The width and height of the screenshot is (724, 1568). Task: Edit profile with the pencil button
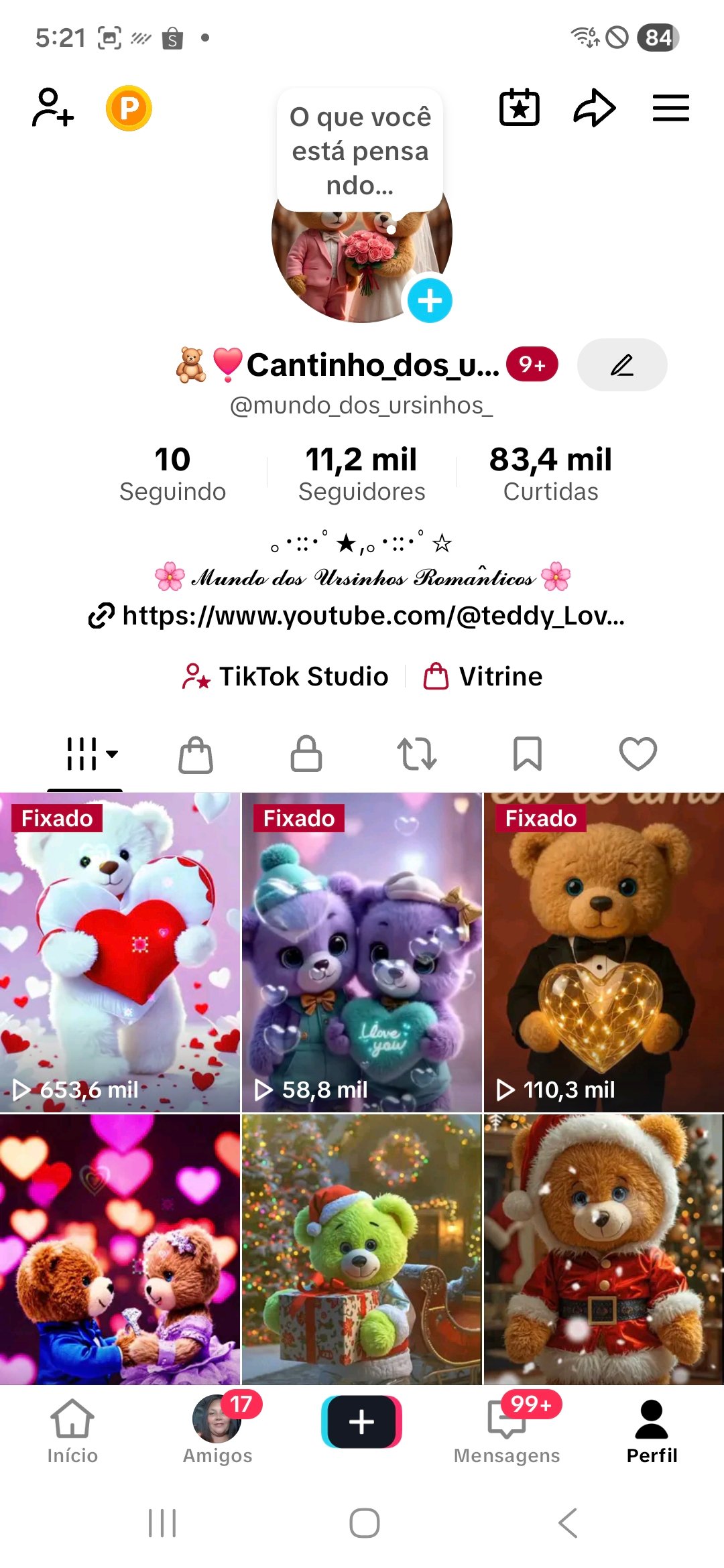(x=621, y=365)
